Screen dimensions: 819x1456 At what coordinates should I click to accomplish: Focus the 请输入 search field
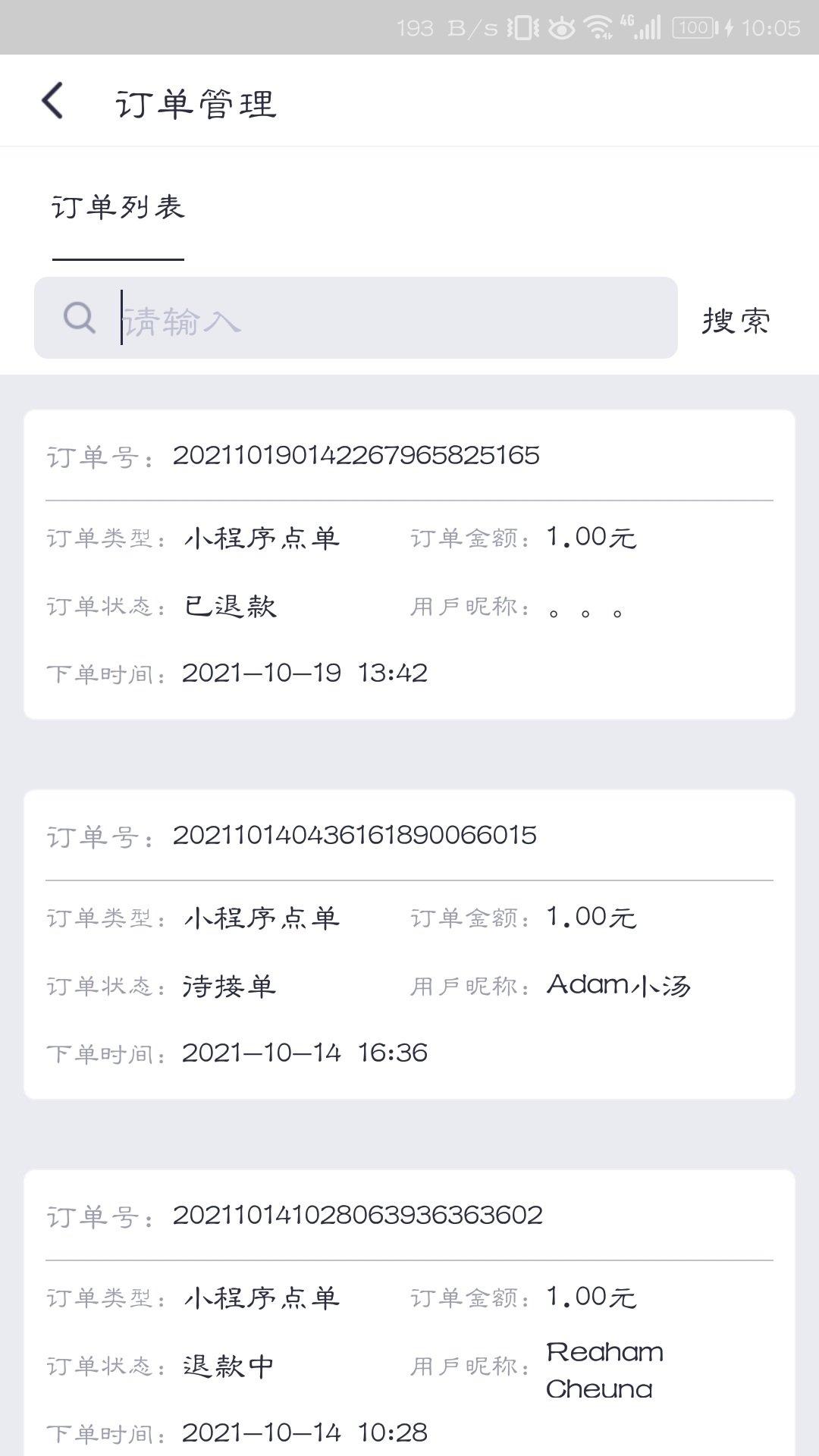(x=379, y=318)
